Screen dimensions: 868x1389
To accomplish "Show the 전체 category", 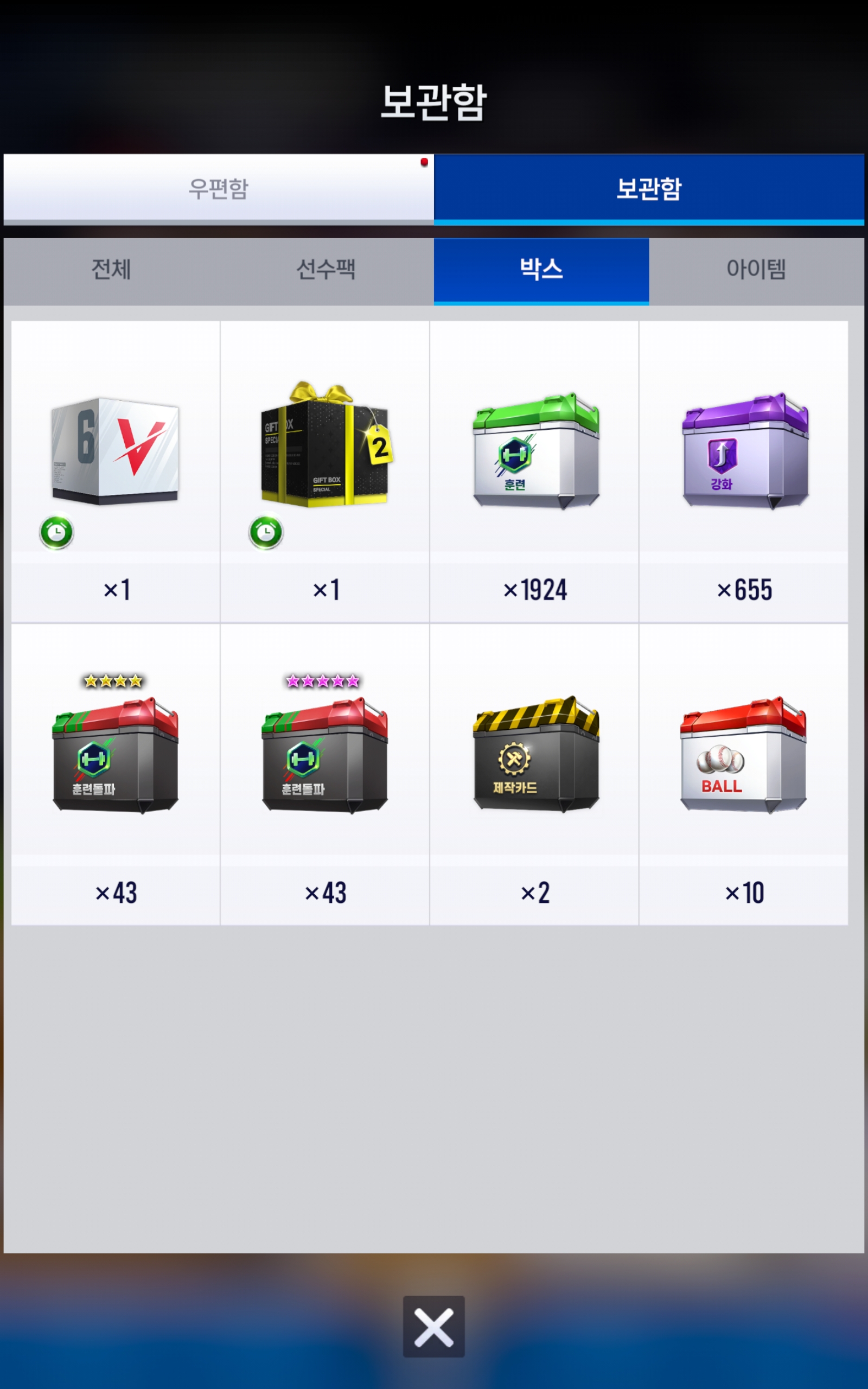I will pyautogui.click(x=111, y=270).
